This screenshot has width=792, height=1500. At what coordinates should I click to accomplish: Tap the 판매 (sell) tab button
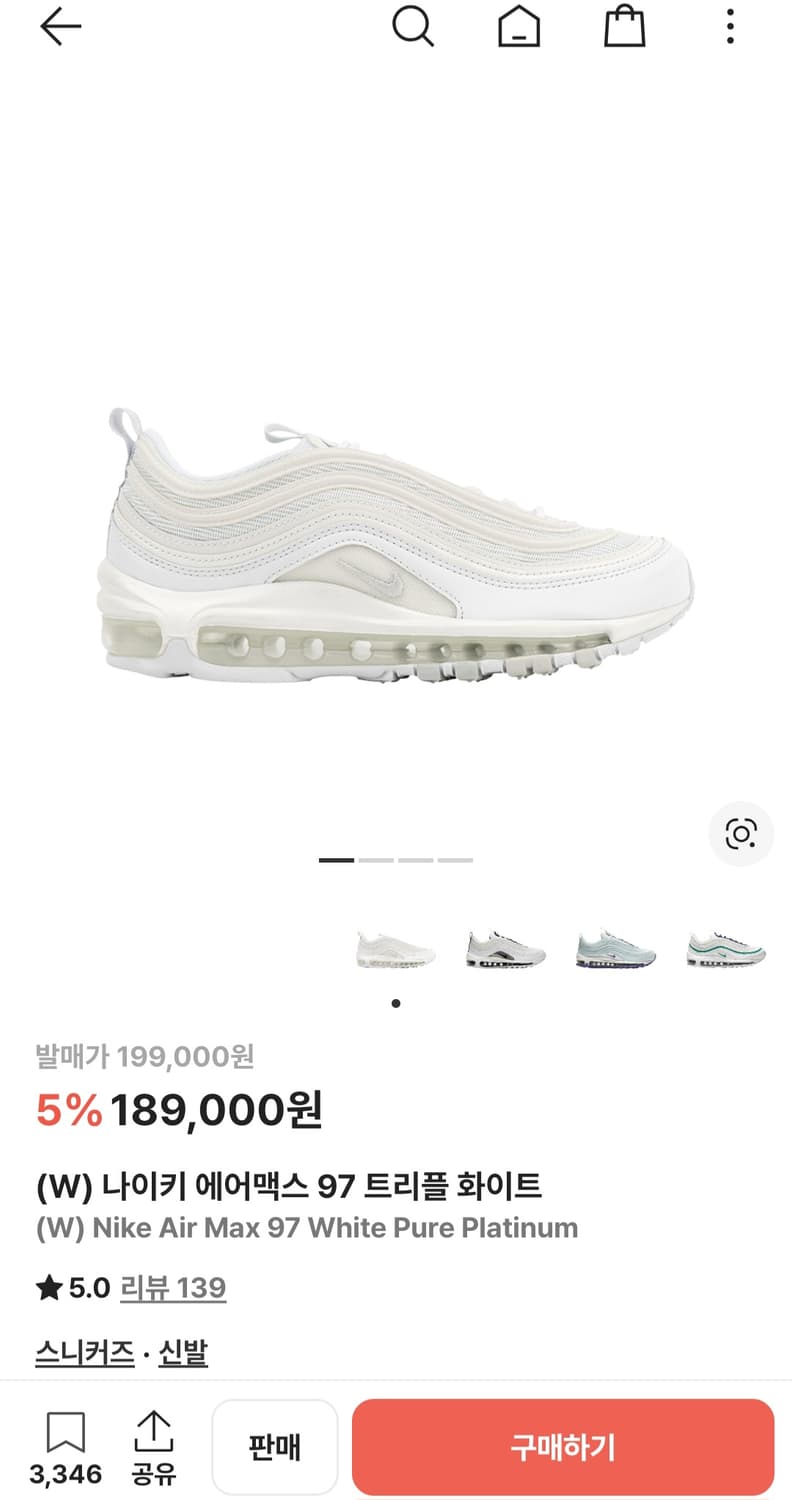coord(274,1447)
